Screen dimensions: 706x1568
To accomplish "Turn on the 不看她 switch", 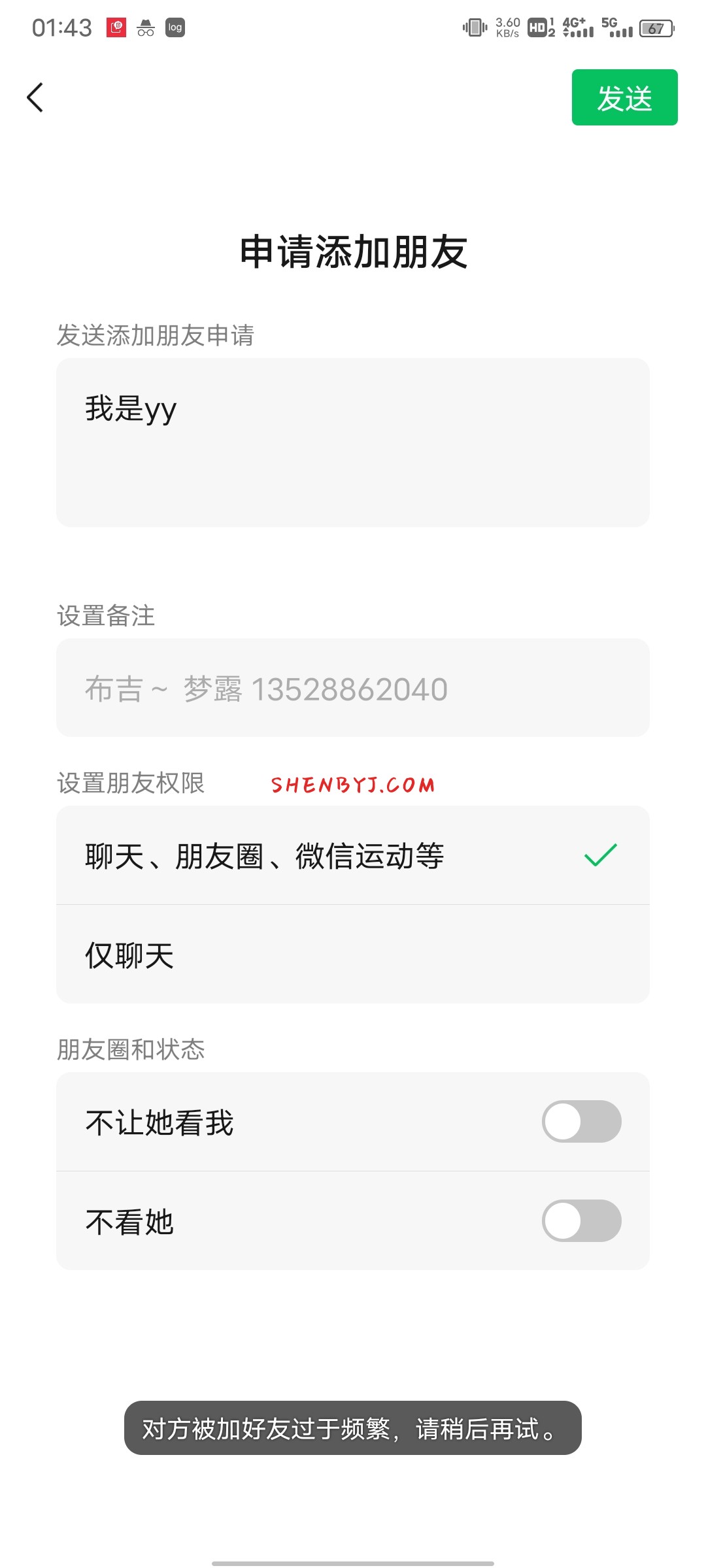I will (x=581, y=1221).
